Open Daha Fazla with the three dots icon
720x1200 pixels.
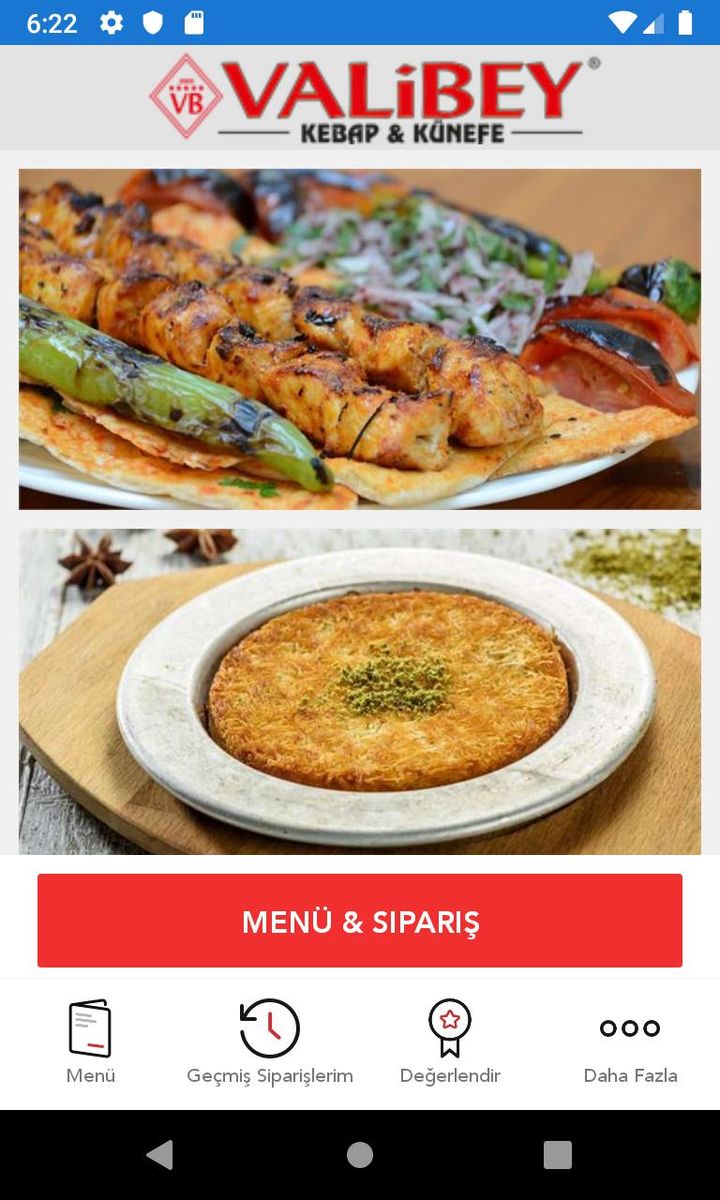[x=630, y=1028]
